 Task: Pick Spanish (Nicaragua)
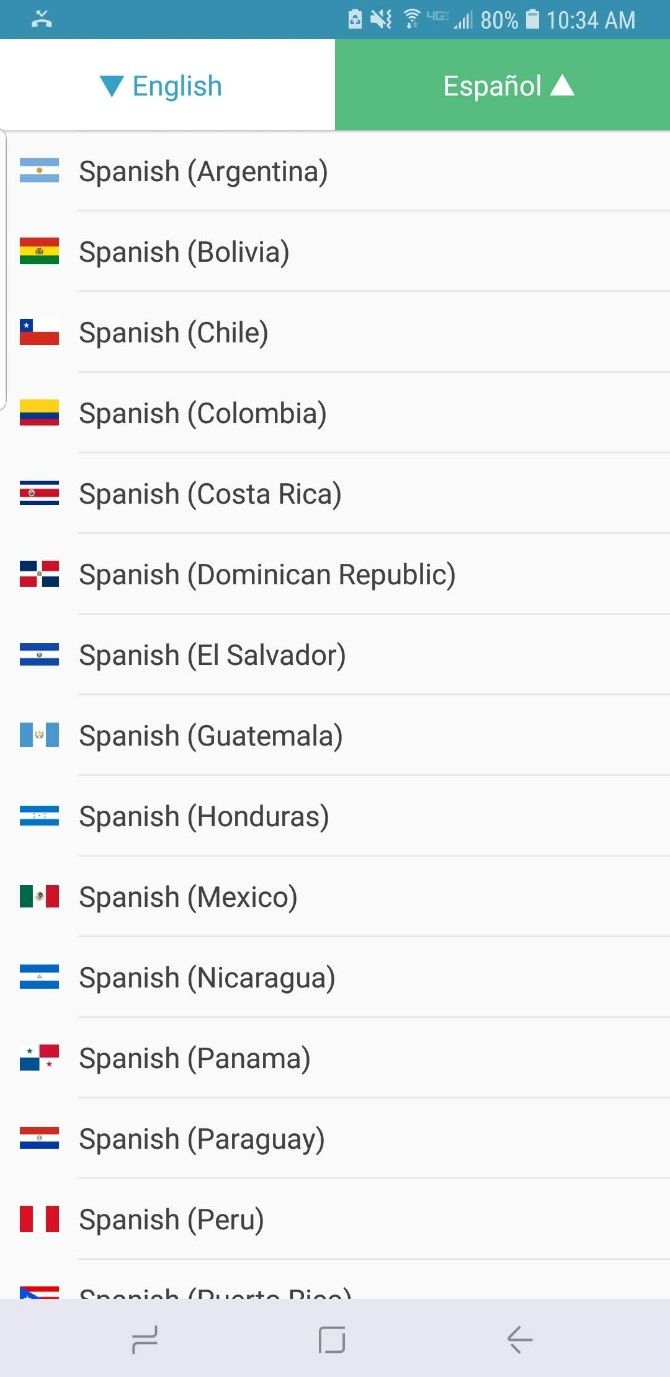pyautogui.click(x=335, y=978)
